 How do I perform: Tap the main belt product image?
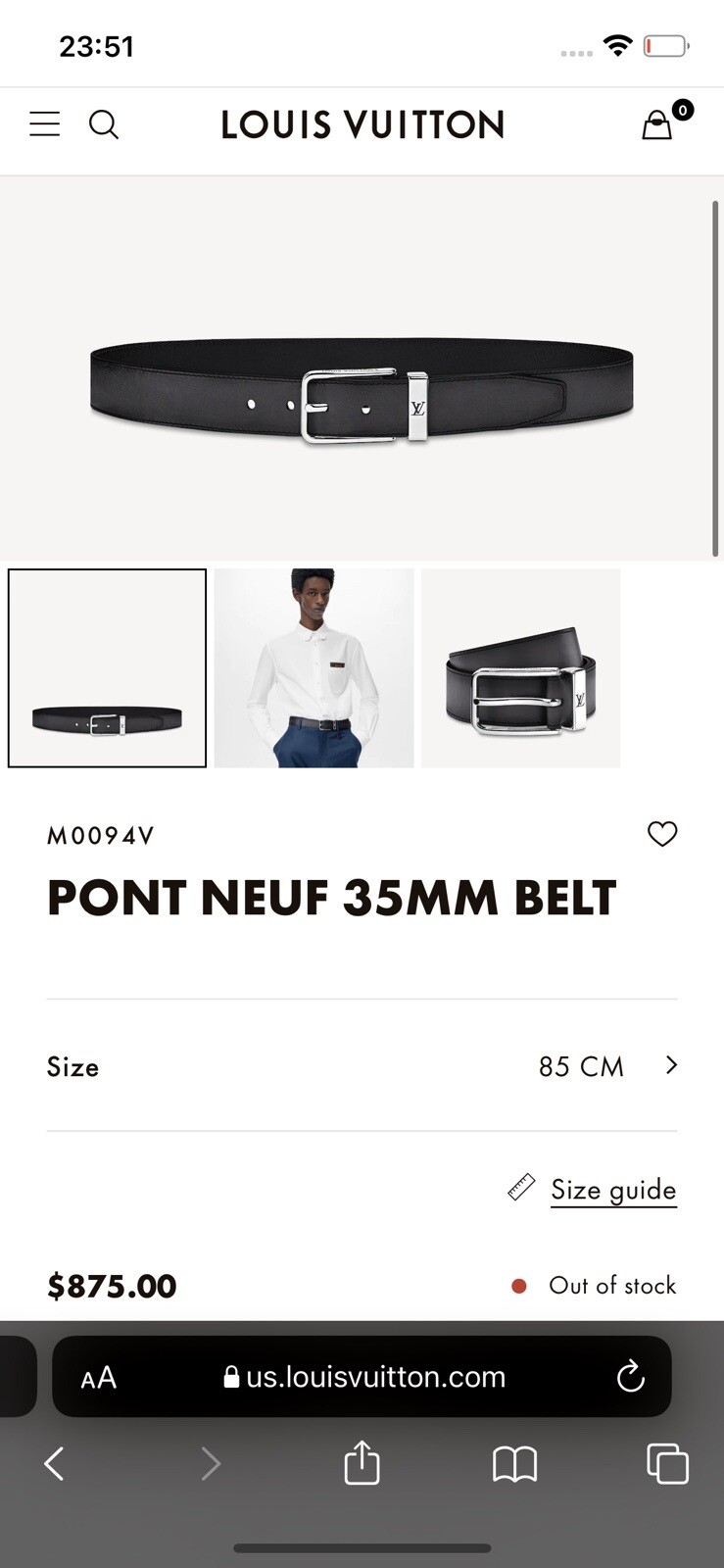click(361, 392)
